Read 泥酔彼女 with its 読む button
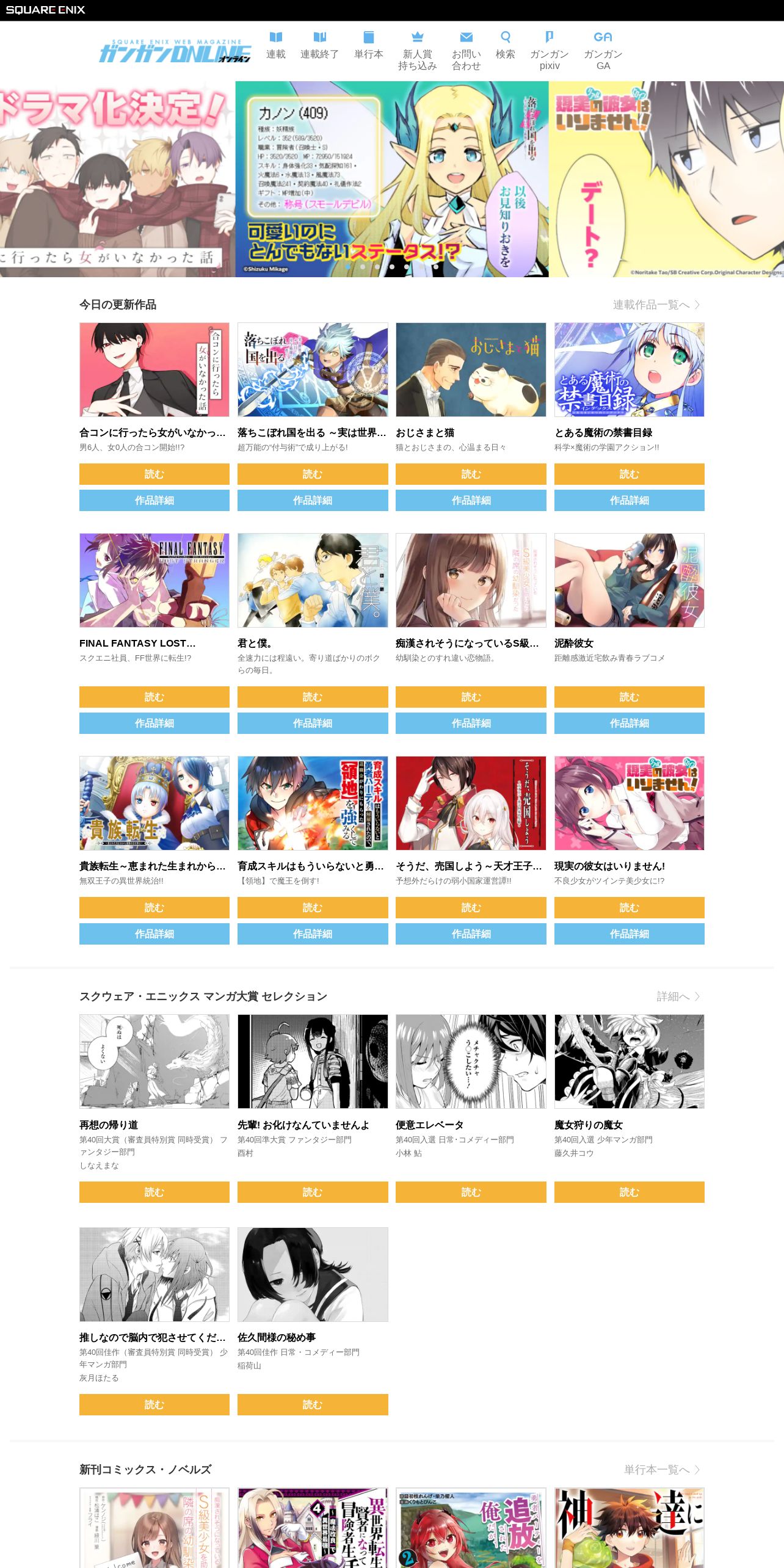Image resolution: width=784 pixels, height=1568 pixels. pyautogui.click(x=630, y=697)
